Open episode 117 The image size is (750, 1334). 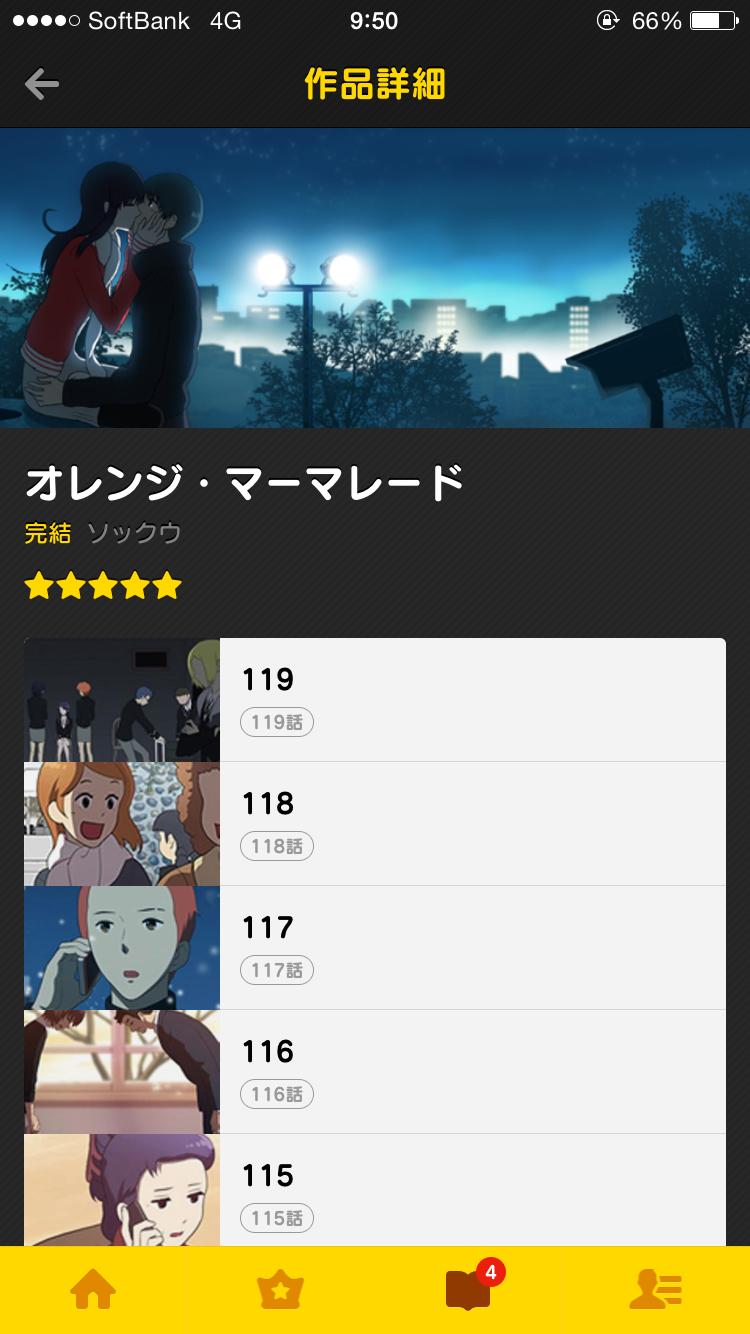[x=374, y=948]
